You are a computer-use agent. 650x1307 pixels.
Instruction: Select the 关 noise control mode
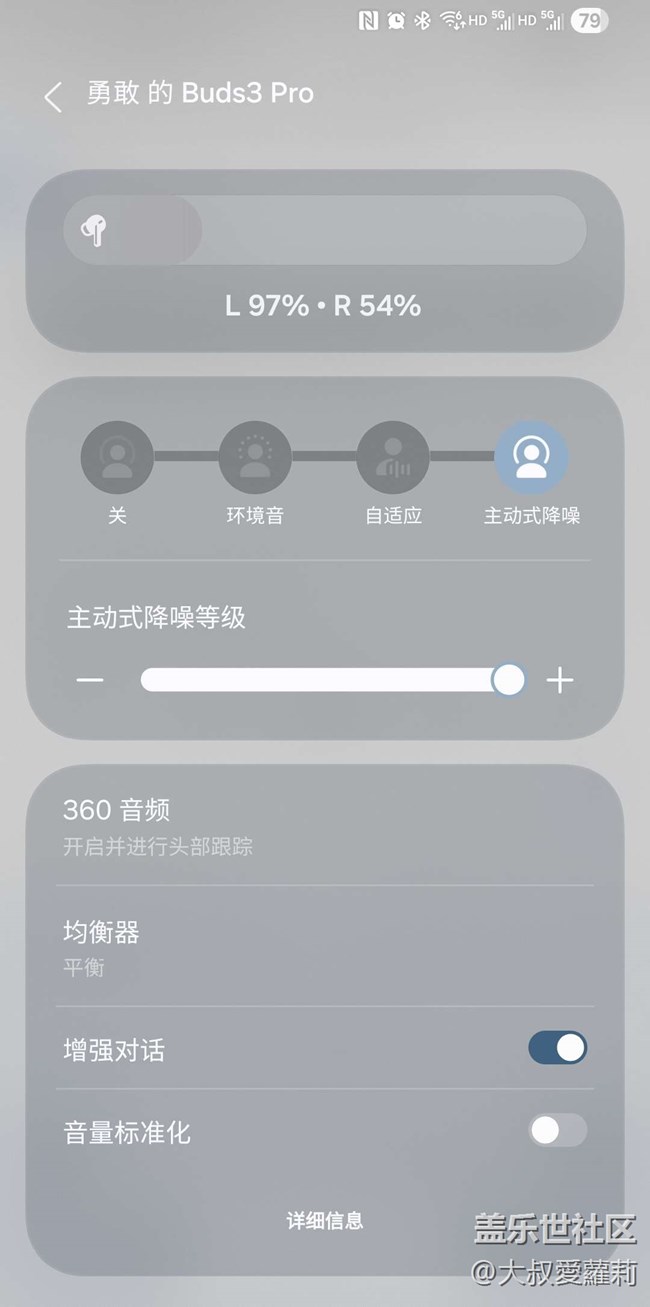(117, 458)
